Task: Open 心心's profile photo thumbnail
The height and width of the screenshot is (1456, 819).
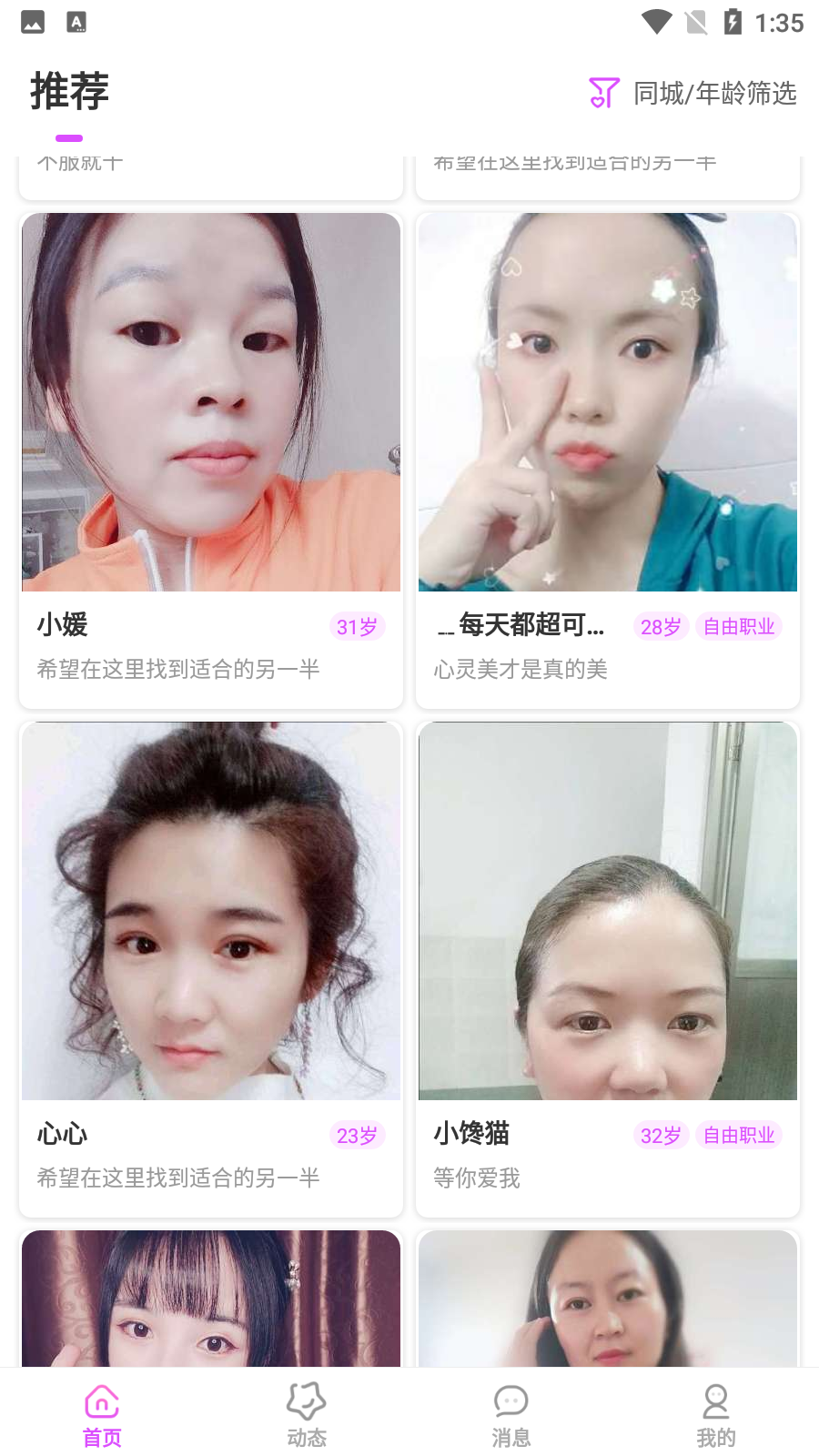Action: 210,910
